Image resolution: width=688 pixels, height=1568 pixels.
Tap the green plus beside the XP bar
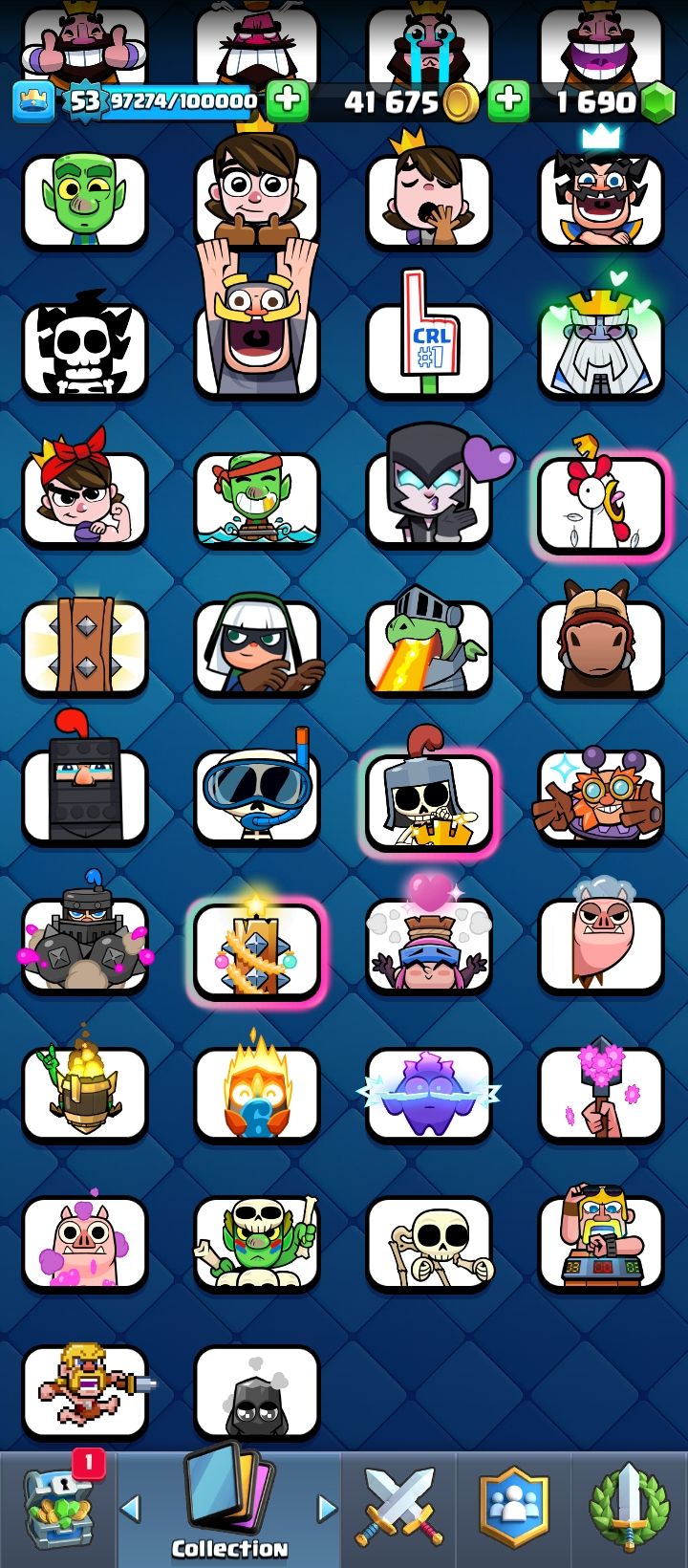pos(287,100)
